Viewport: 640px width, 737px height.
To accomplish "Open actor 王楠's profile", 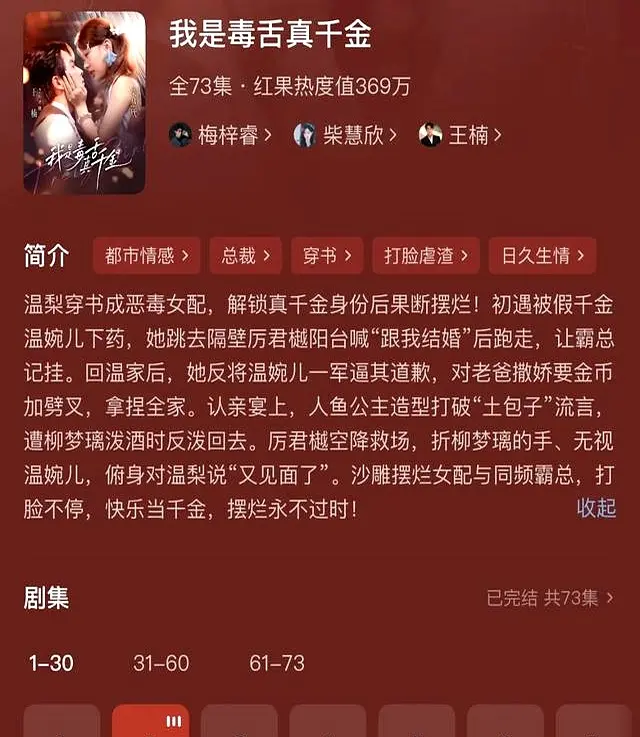I will pos(460,135).
